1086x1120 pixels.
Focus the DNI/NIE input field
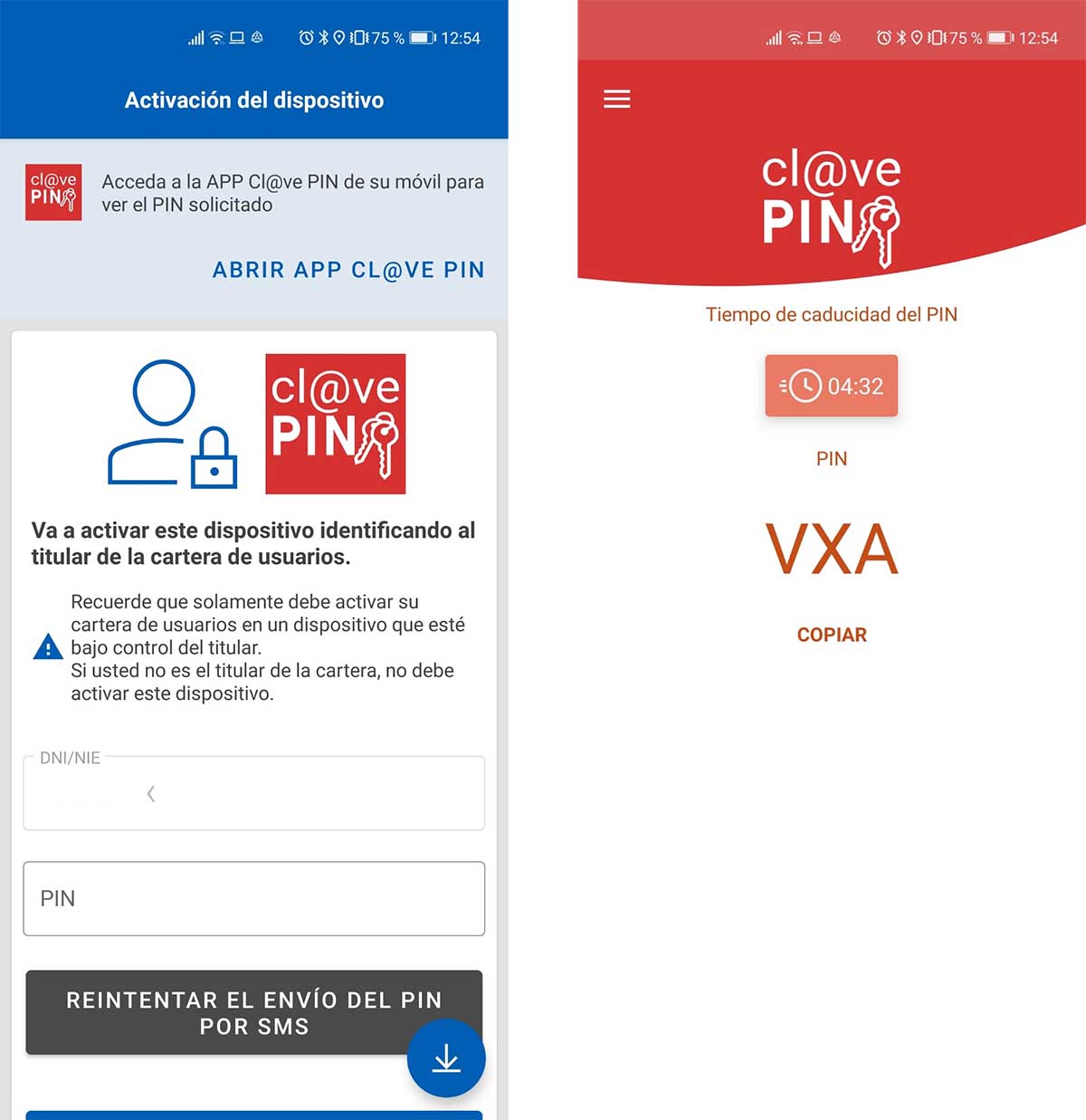pyautogui.click(x=253, y=794)
